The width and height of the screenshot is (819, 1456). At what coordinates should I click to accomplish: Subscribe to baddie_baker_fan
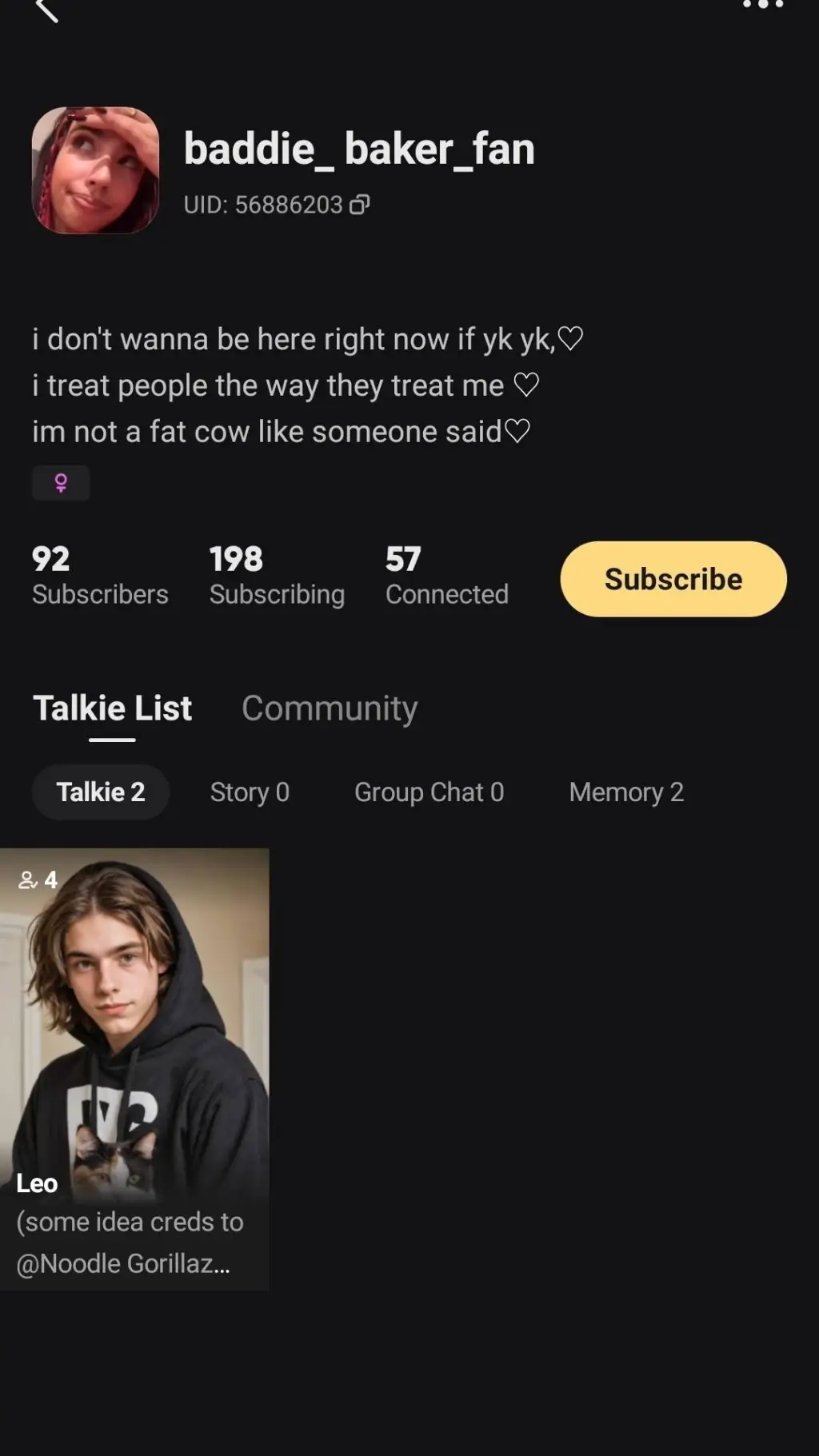673,579
